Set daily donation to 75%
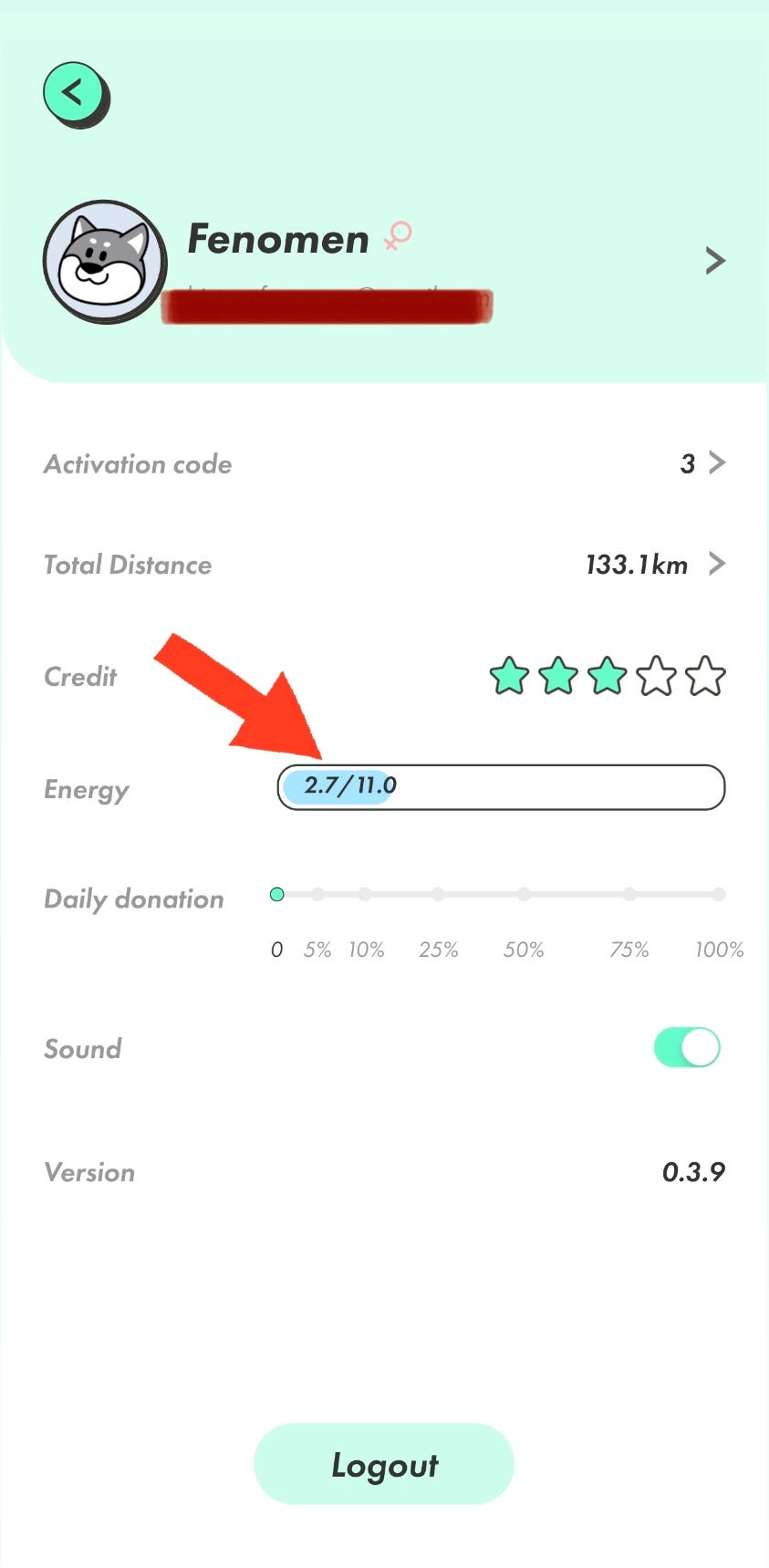Image resolution: width=769 pixels, height=1568 pixels. pyautogui.click(x=629, y=895)
